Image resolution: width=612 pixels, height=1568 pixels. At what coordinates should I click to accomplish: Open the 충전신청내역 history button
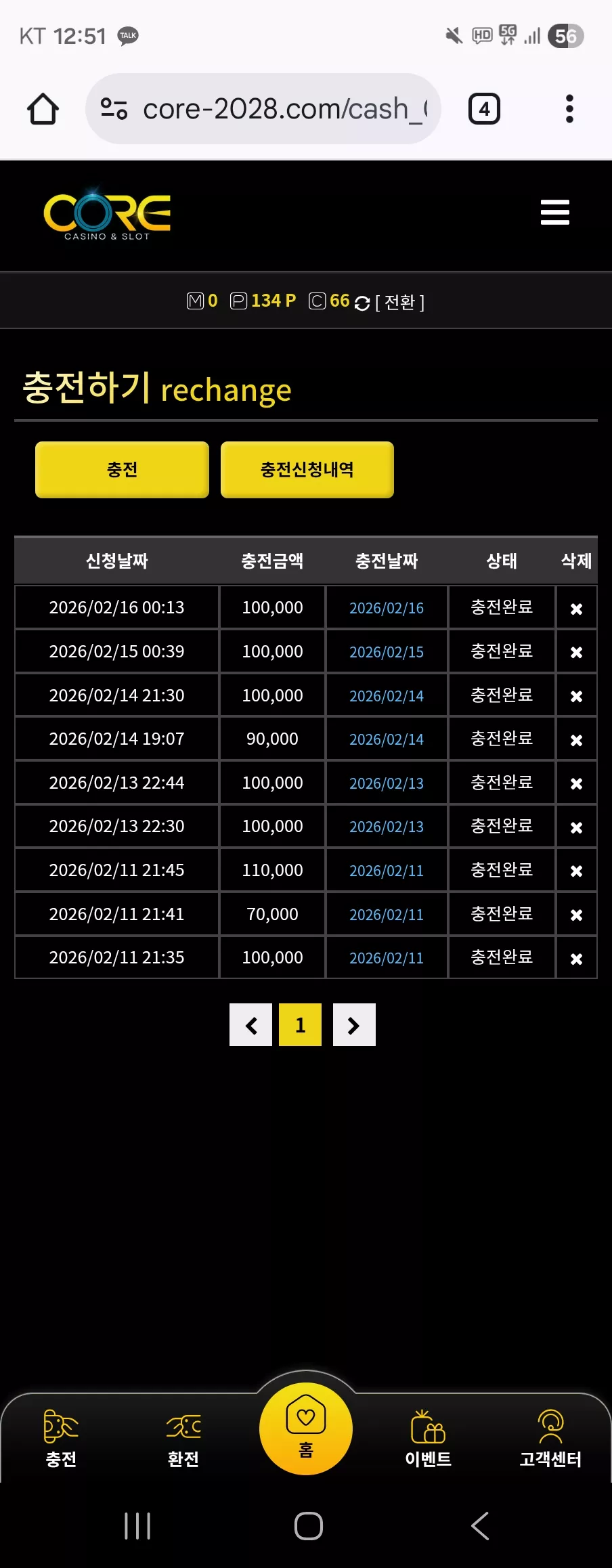coord(307,470)
